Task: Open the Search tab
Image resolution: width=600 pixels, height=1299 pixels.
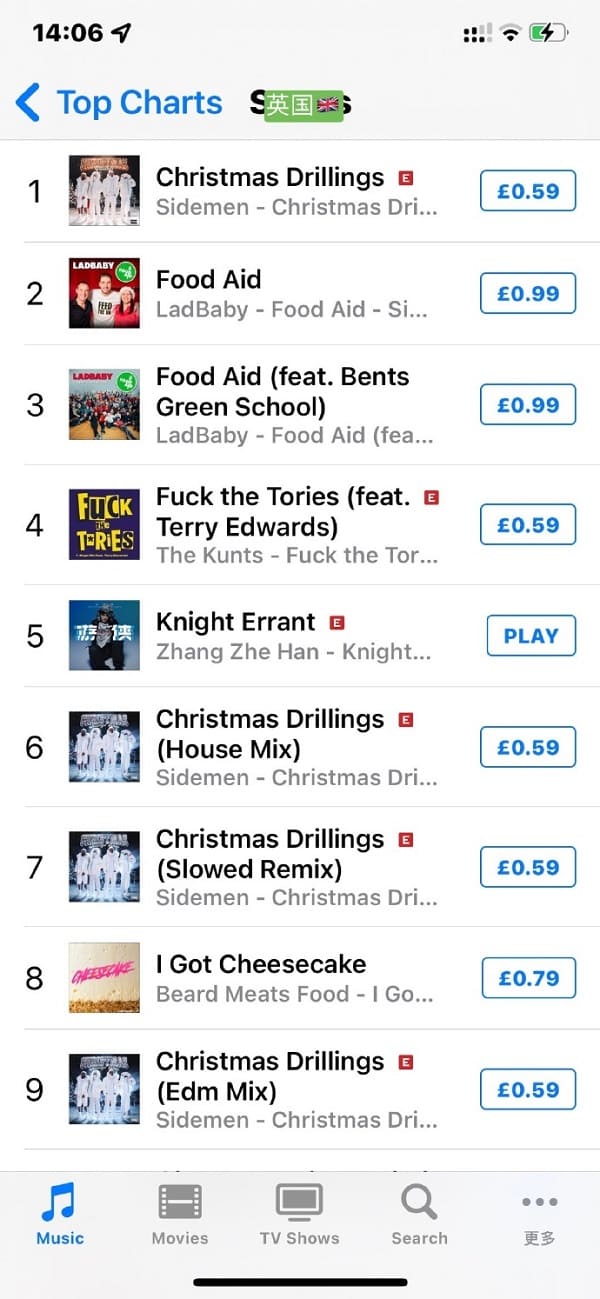Action: click(419, 1215)
